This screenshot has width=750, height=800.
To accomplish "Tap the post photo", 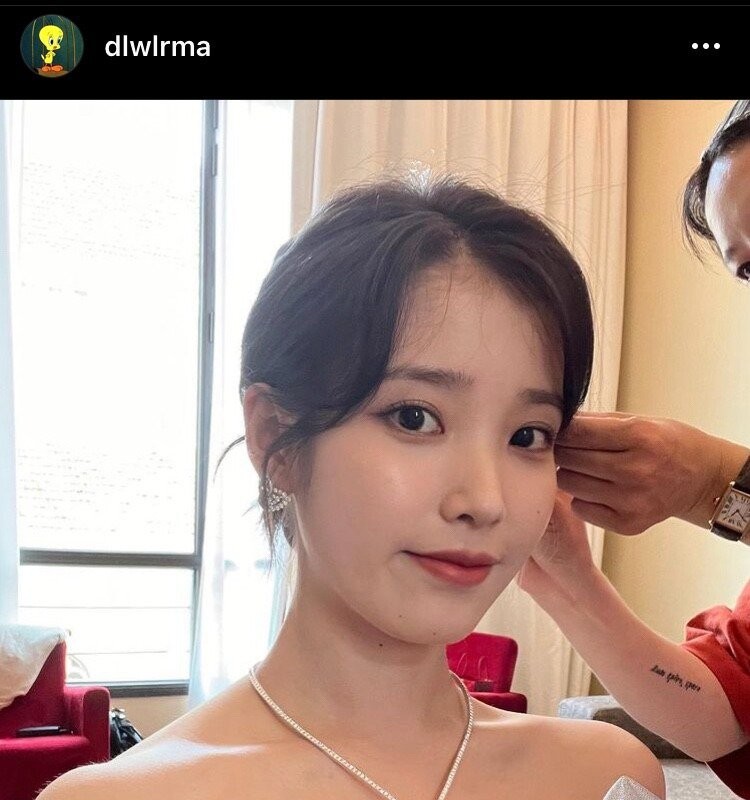I will coord(375,450).
